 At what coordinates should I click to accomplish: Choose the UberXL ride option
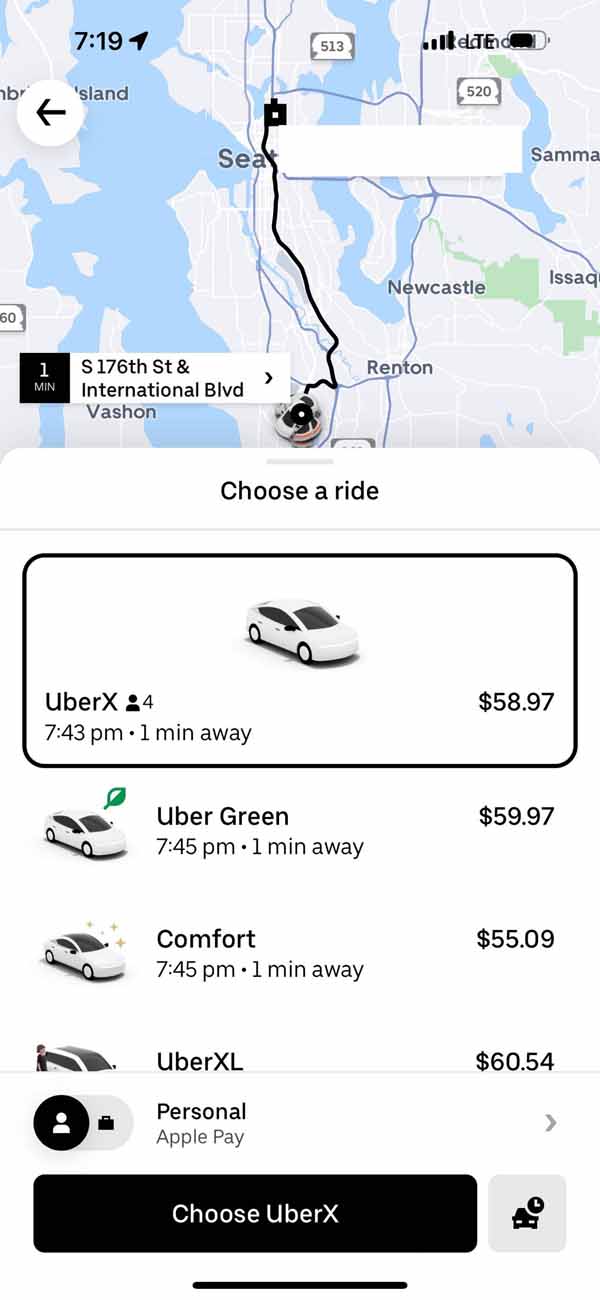coord(300,1058)
